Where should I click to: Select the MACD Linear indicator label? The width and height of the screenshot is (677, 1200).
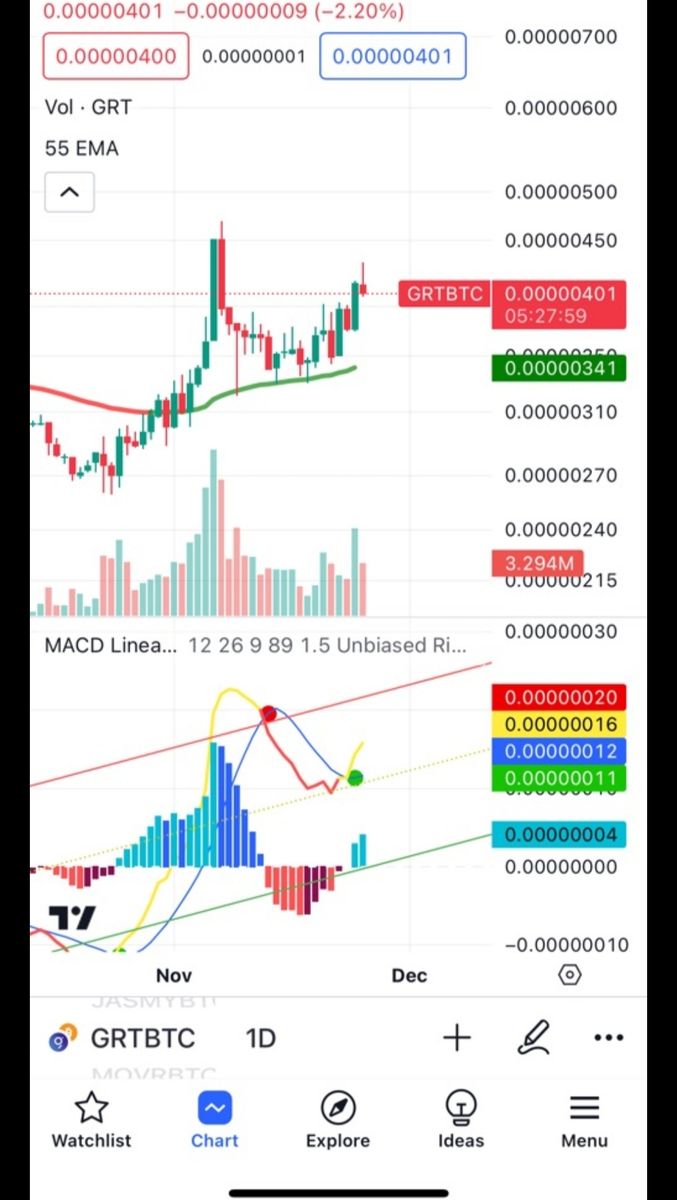click(110, 645)
